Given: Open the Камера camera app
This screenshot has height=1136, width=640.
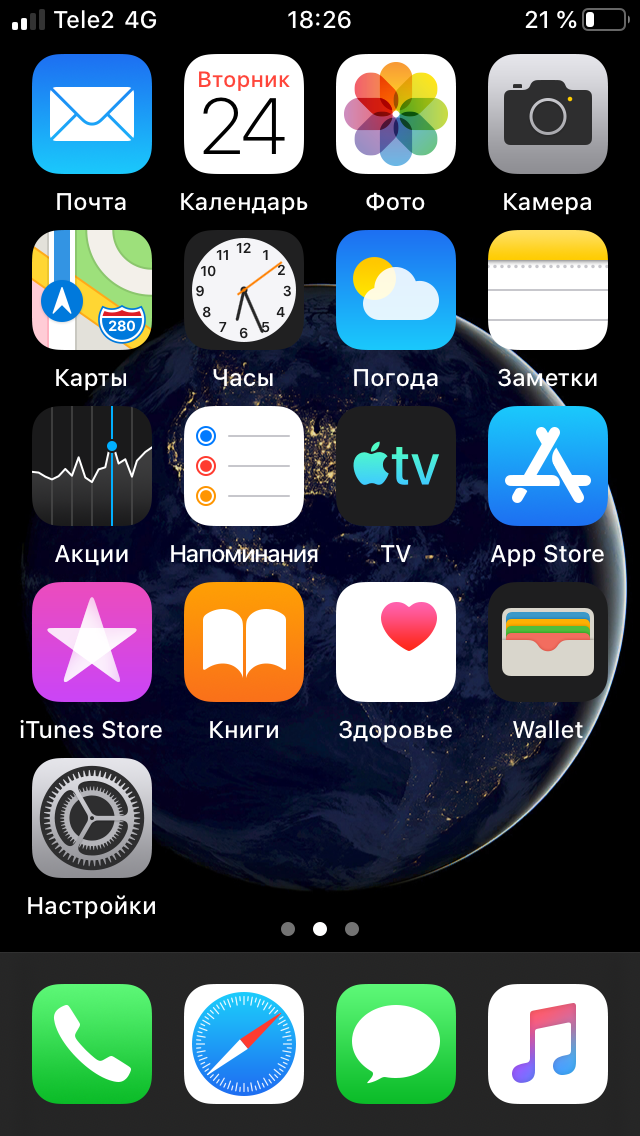Looking at the screenshot, I should [x=548, y=114].
